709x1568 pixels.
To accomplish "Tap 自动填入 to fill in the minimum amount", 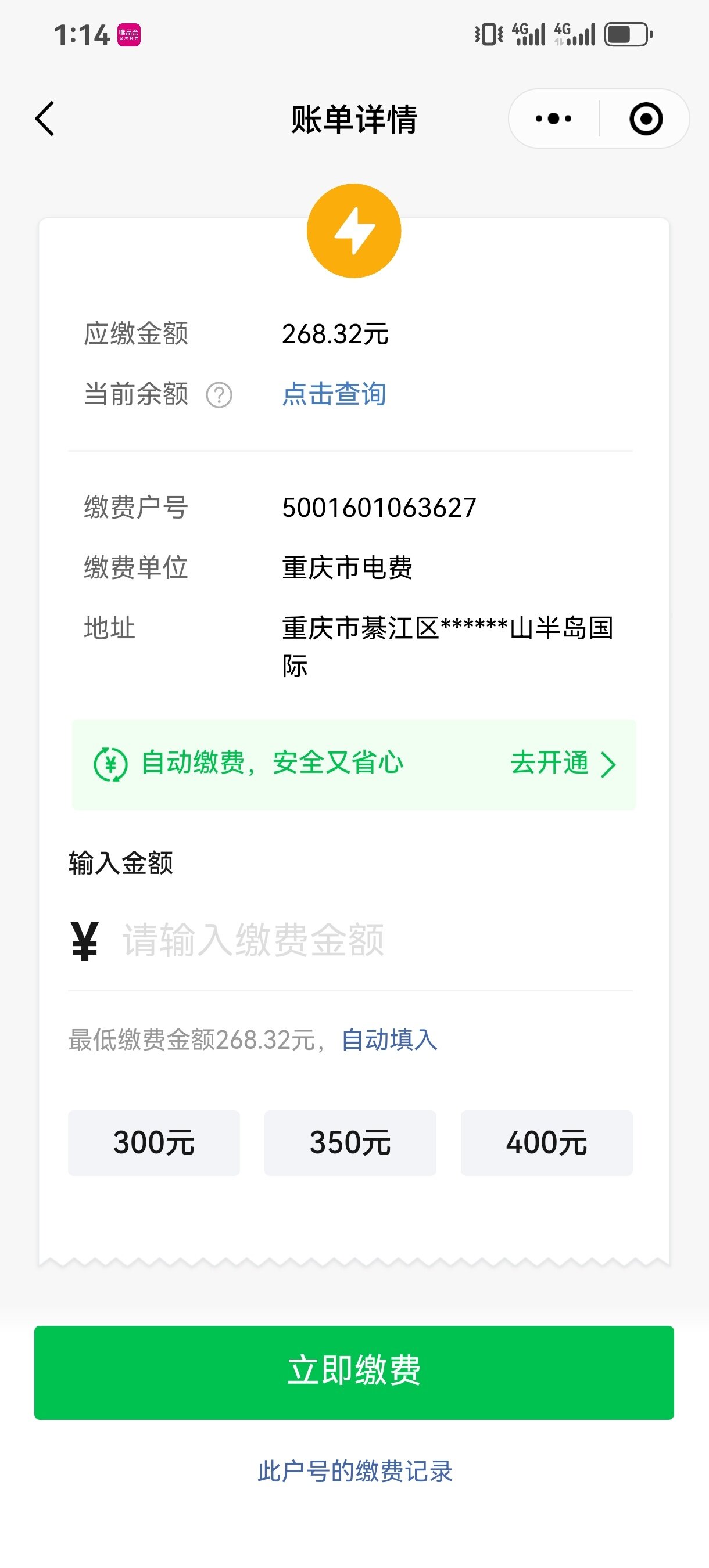I will [x=389, y=1040].
